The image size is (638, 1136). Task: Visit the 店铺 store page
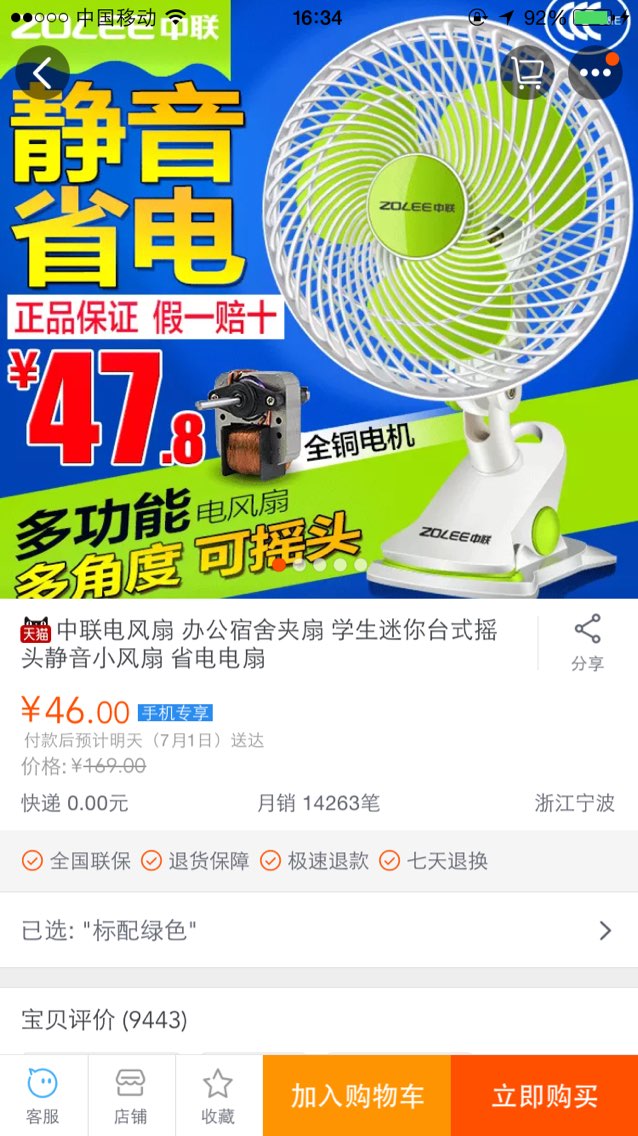(131, 1095)
